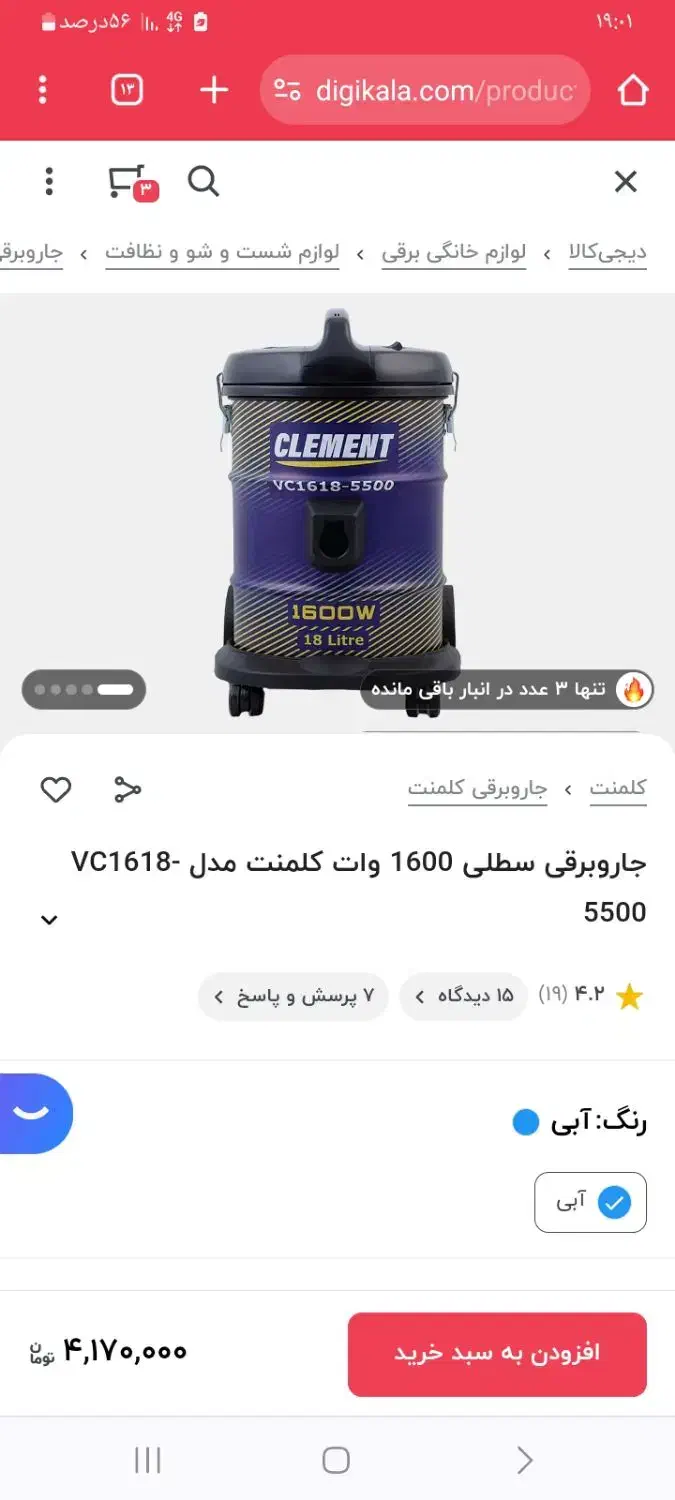Open the Clement vacuum product image
The image size is (675, 1500).
coord(336,510)
